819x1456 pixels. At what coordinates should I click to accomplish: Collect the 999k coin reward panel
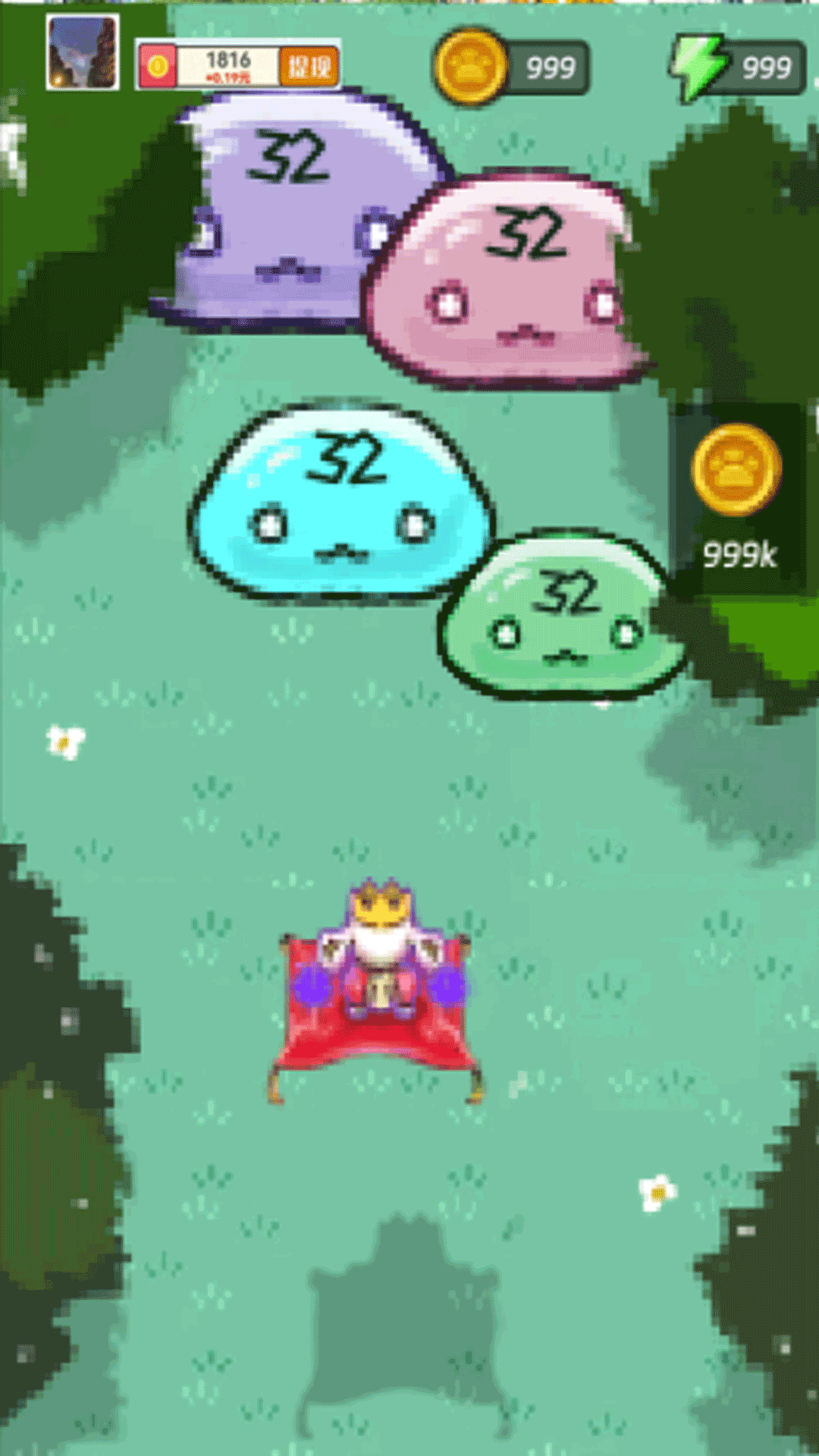pyautogui.click(x=738, y=498)
